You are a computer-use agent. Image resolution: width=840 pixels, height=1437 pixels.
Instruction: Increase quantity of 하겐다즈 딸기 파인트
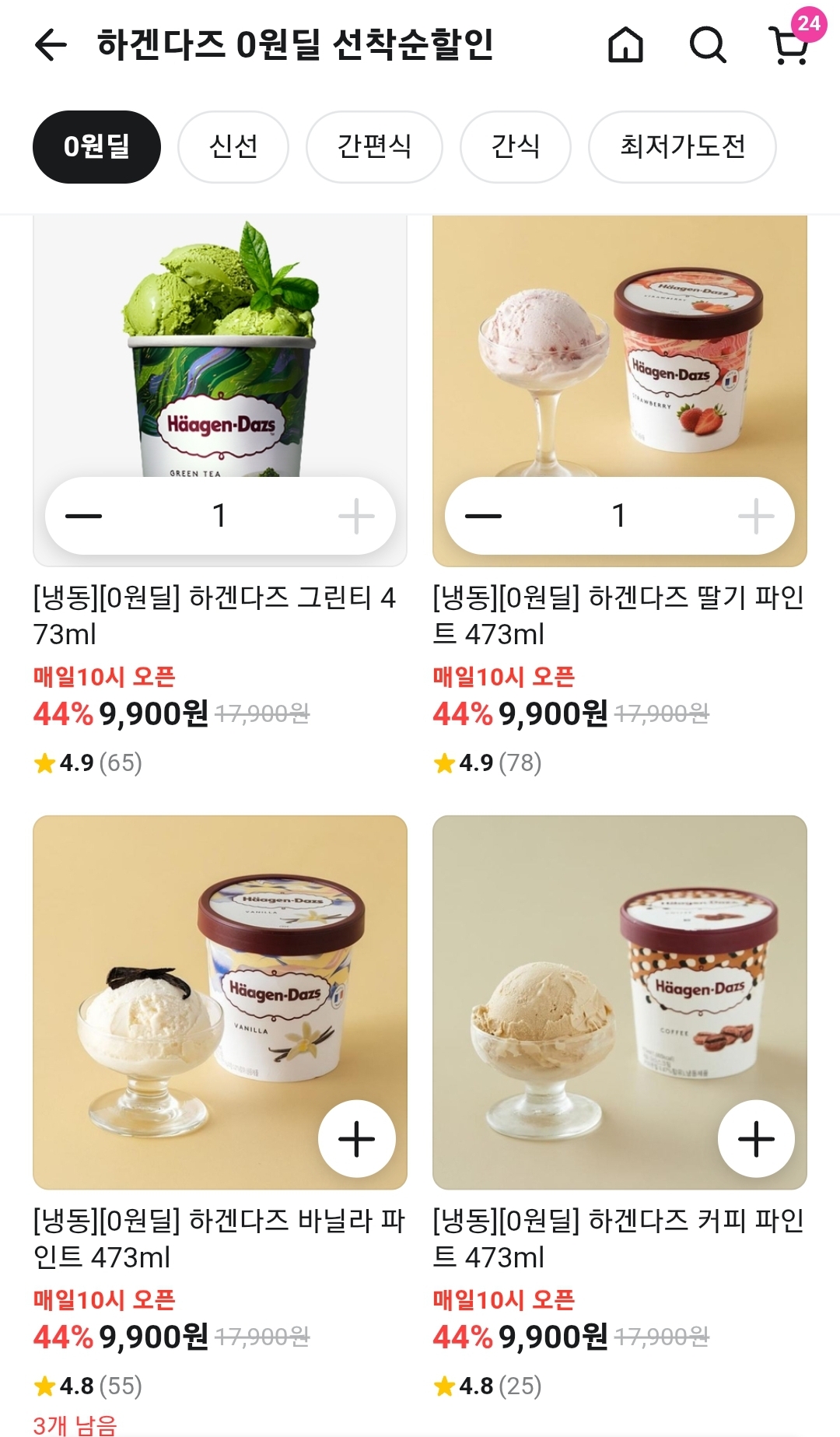click(755, 516)
